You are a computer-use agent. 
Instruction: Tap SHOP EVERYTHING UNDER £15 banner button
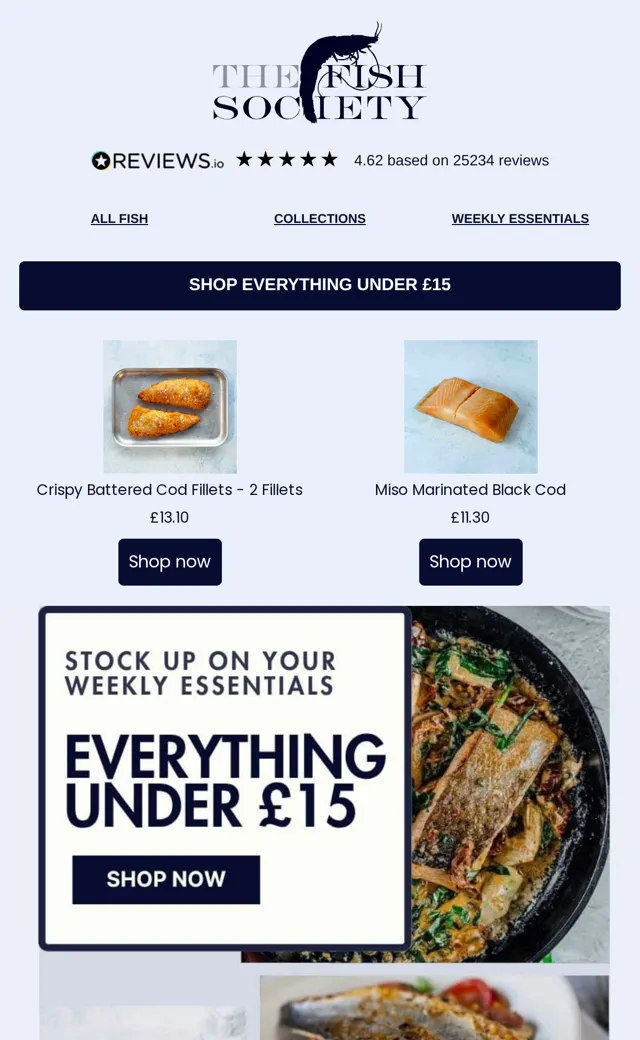click(x=320, y=285)
